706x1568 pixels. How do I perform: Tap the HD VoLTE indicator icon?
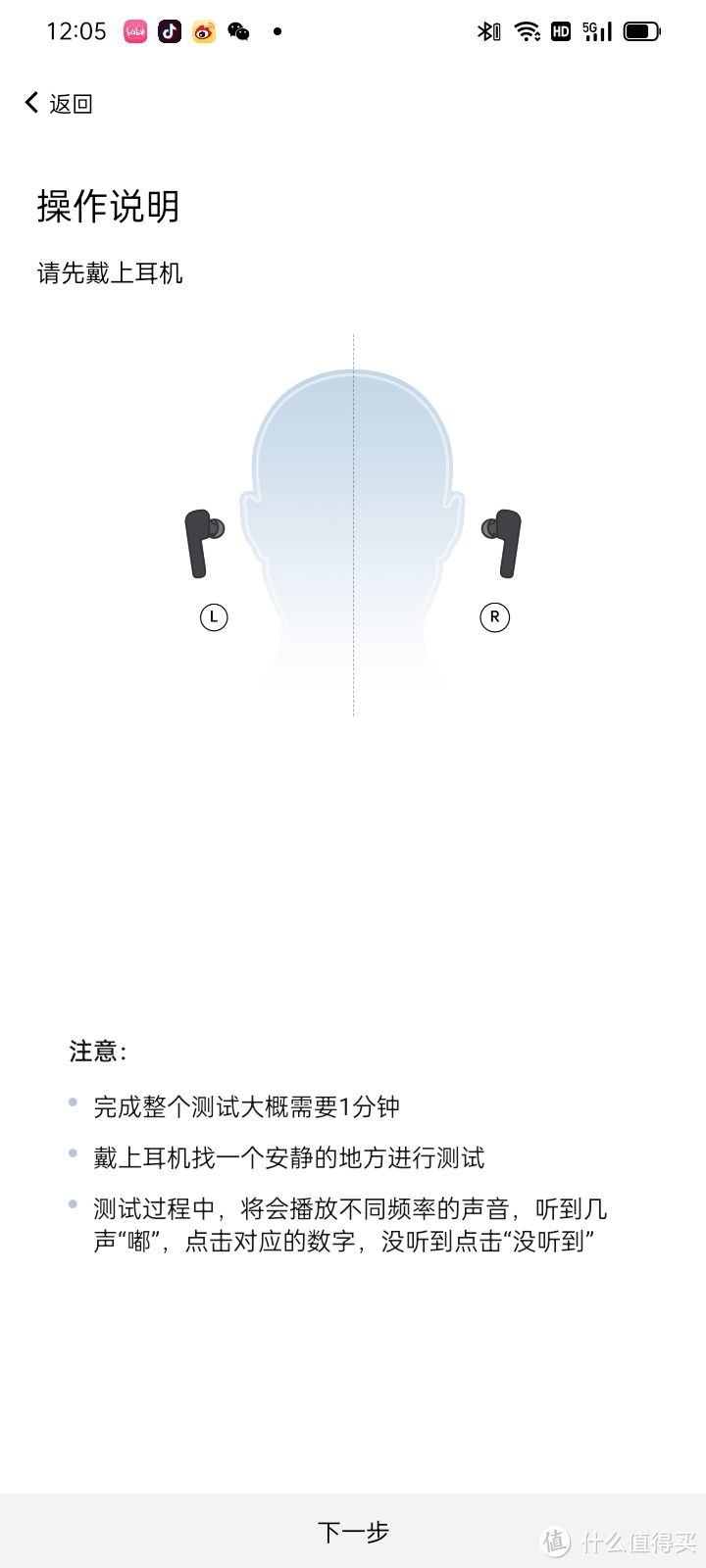[x=560, y=31]
